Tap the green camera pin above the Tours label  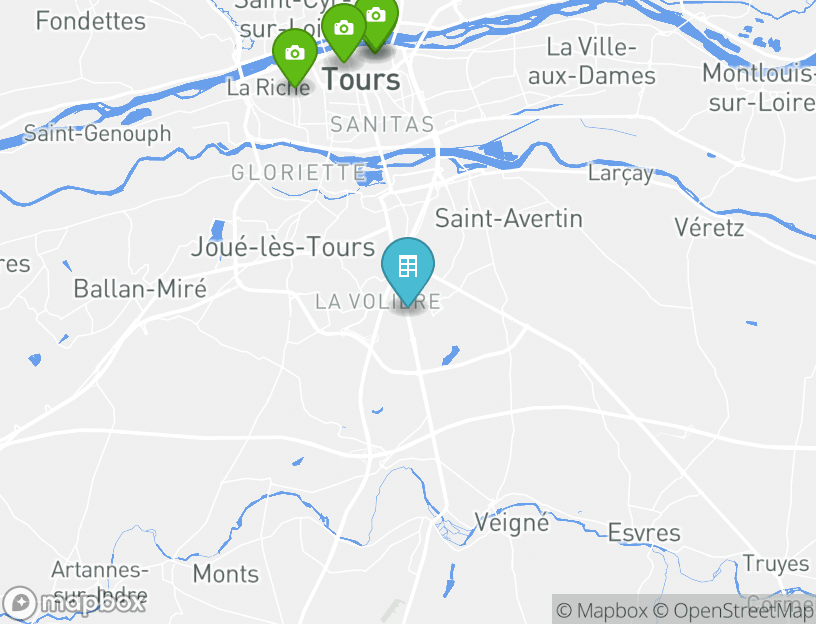[x=343, y=30]
